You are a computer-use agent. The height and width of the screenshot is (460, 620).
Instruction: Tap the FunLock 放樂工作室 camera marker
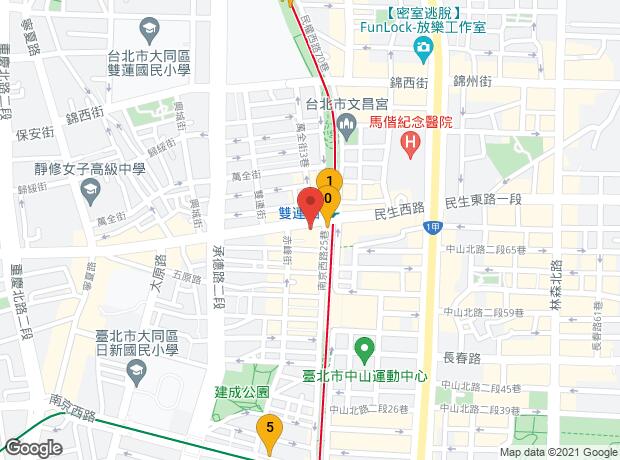425,49
